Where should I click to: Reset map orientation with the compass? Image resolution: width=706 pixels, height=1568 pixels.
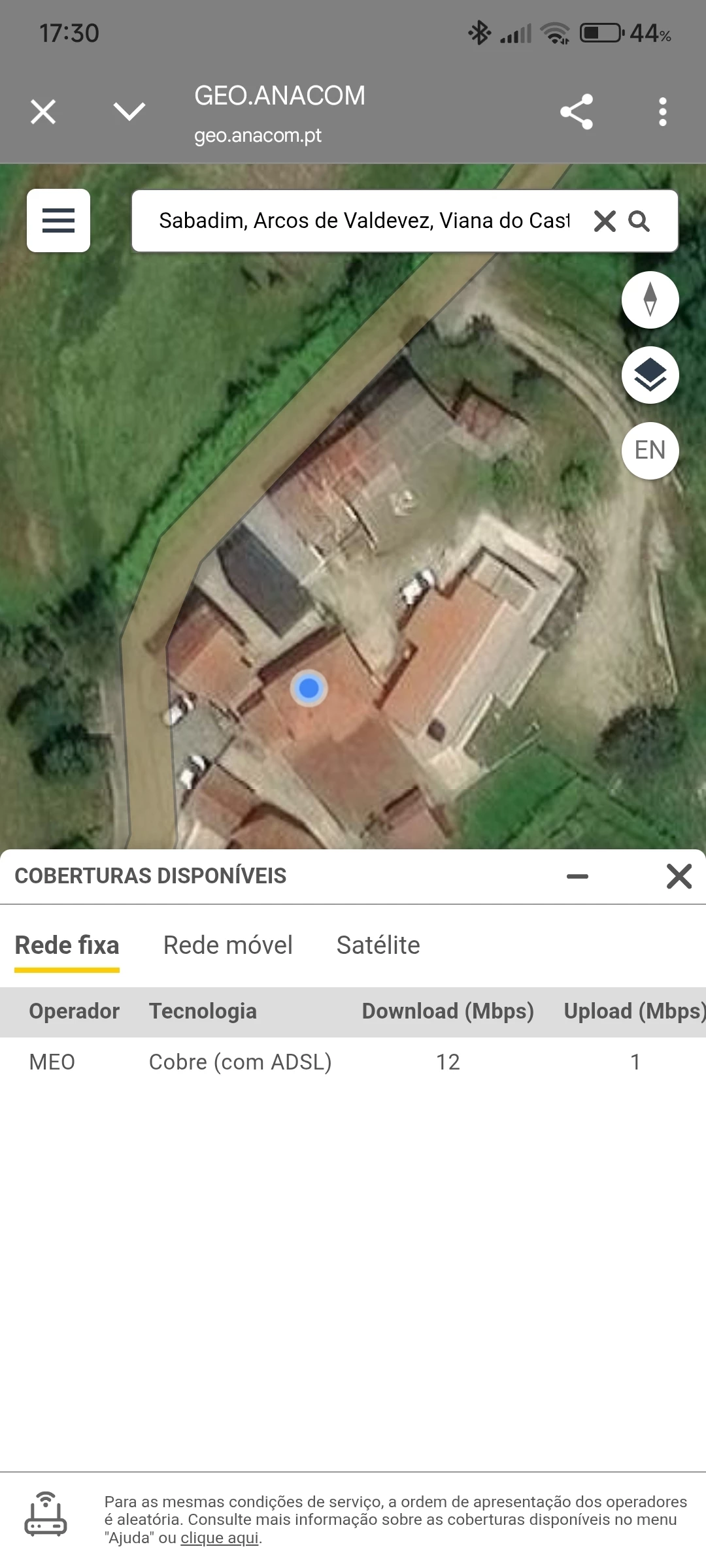point(650,300)
